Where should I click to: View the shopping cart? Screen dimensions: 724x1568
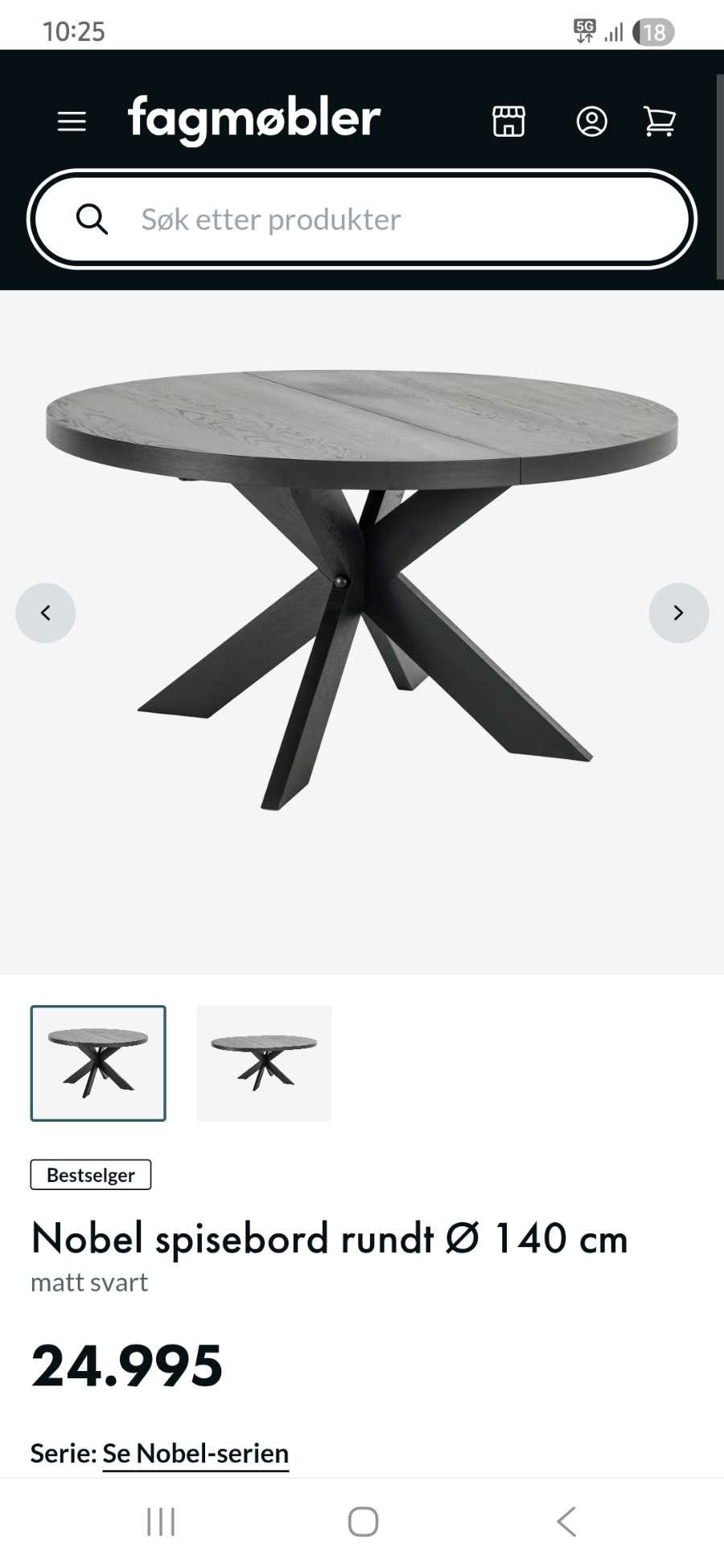pos(660,121)
